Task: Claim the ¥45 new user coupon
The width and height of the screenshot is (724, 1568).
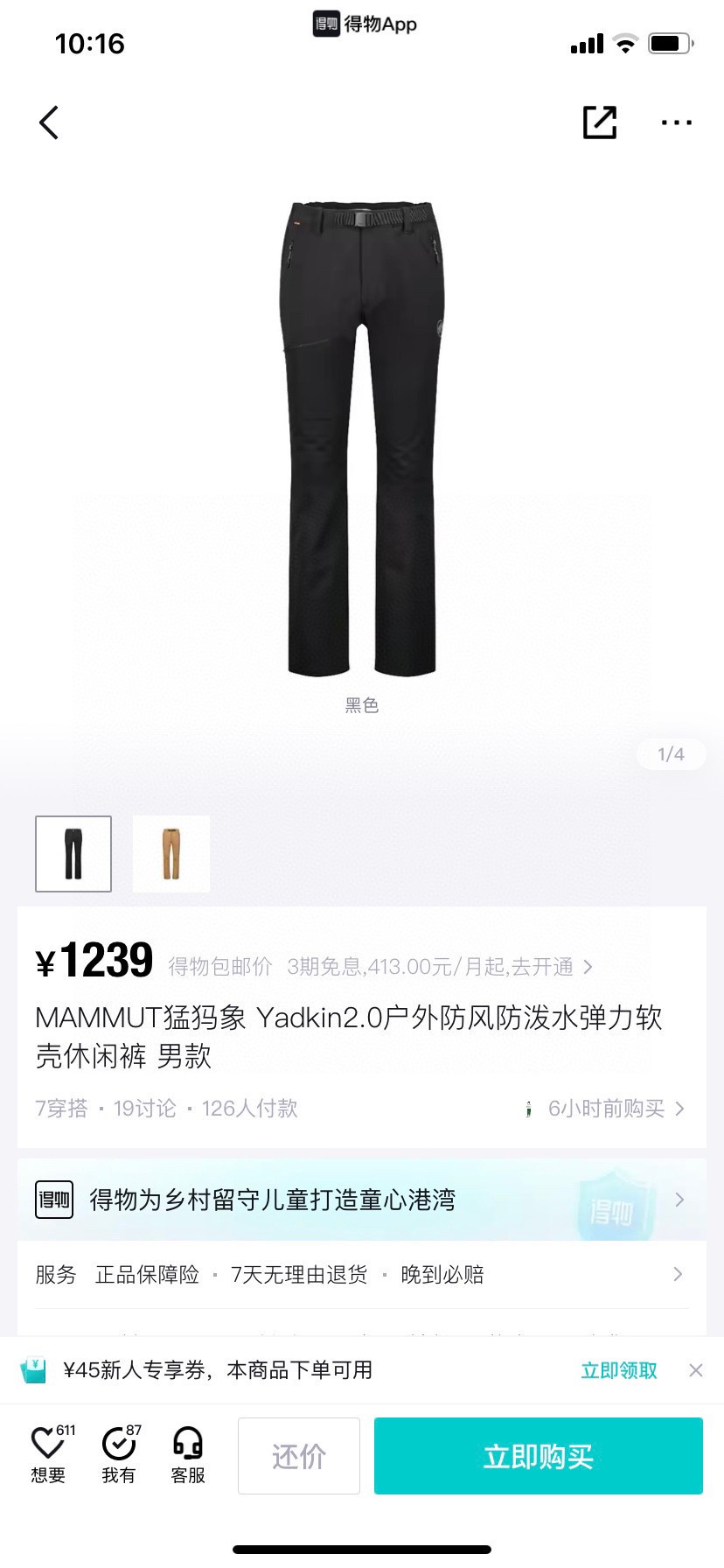Action: (x=619, y=1370)
